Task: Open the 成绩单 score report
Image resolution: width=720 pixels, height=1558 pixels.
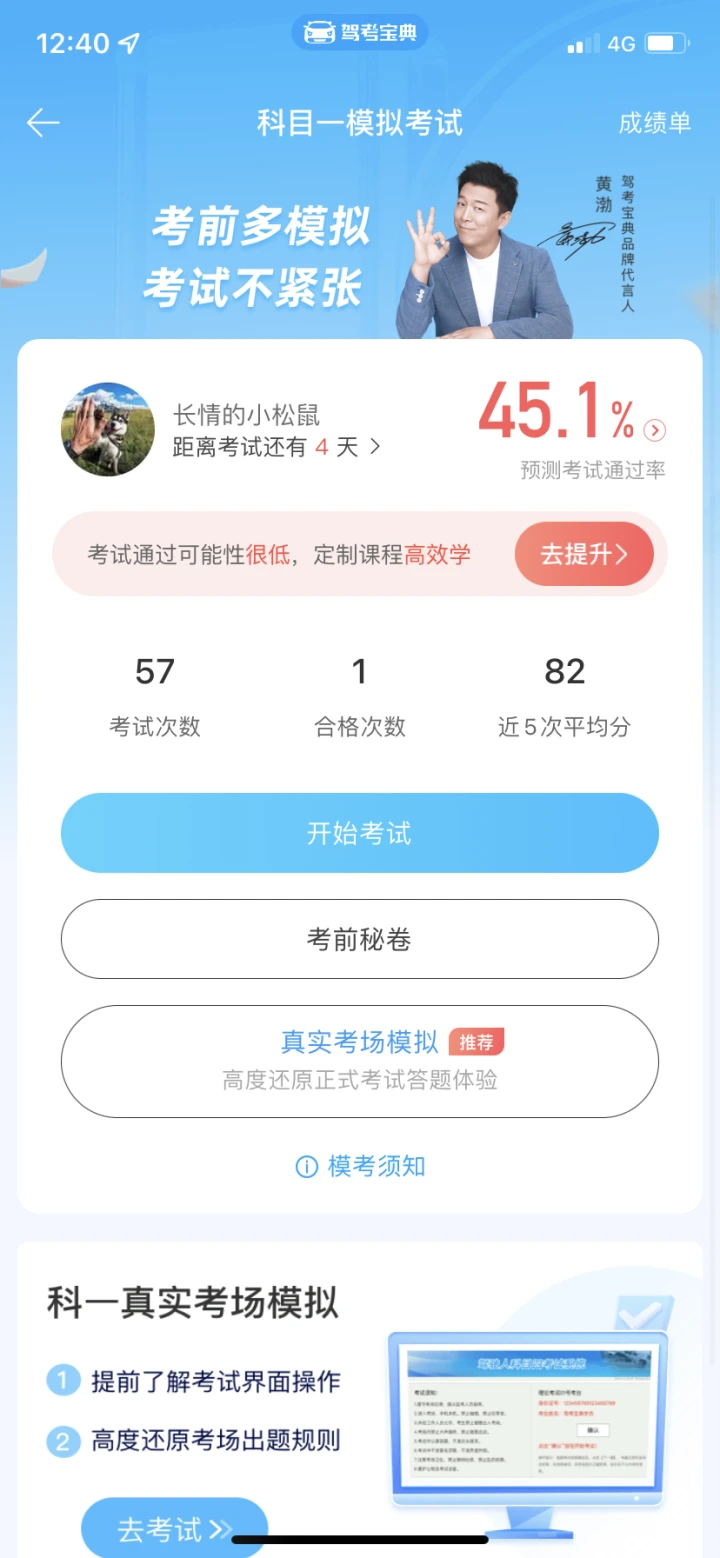Action: 655,123
